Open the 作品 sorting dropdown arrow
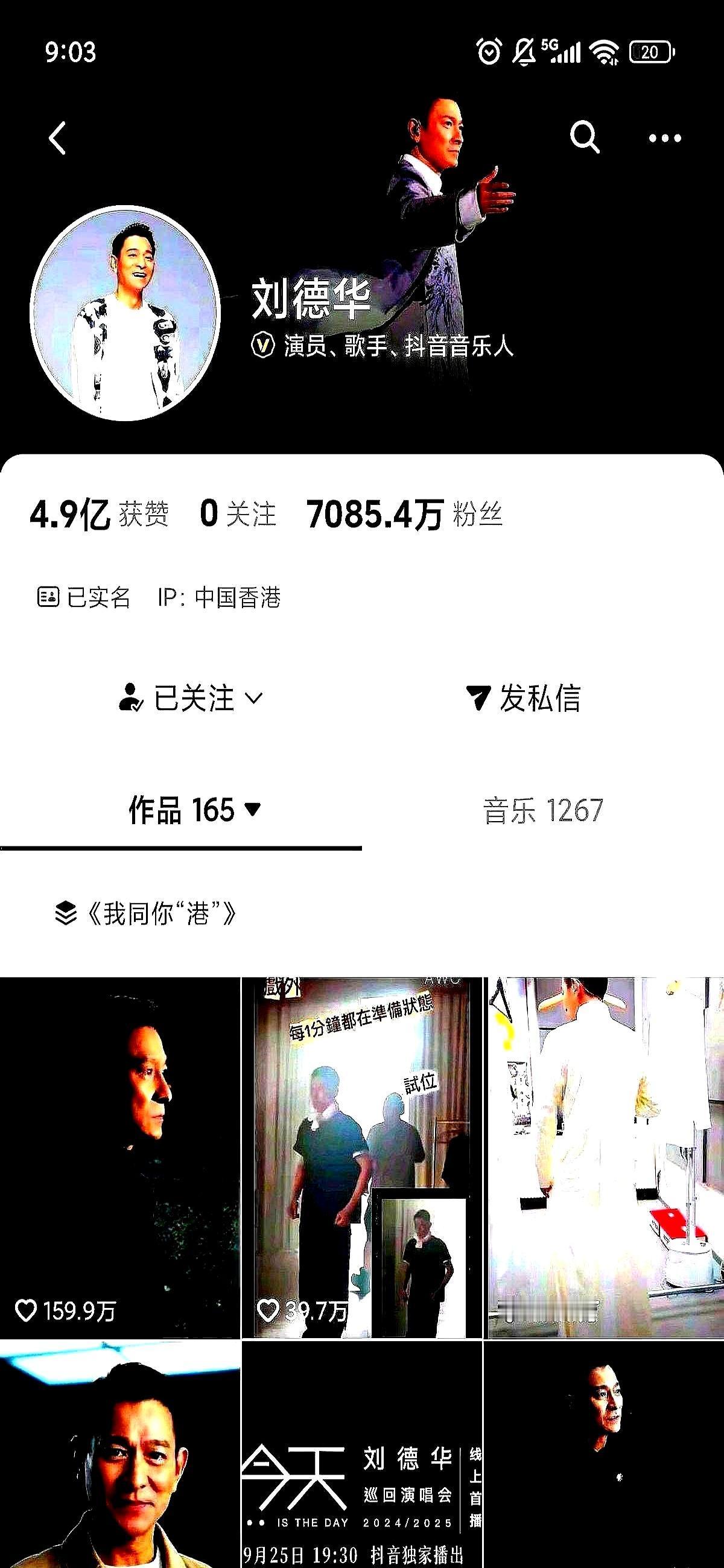The height and width of the screenshot is (1568, 724). coord(252,811)
